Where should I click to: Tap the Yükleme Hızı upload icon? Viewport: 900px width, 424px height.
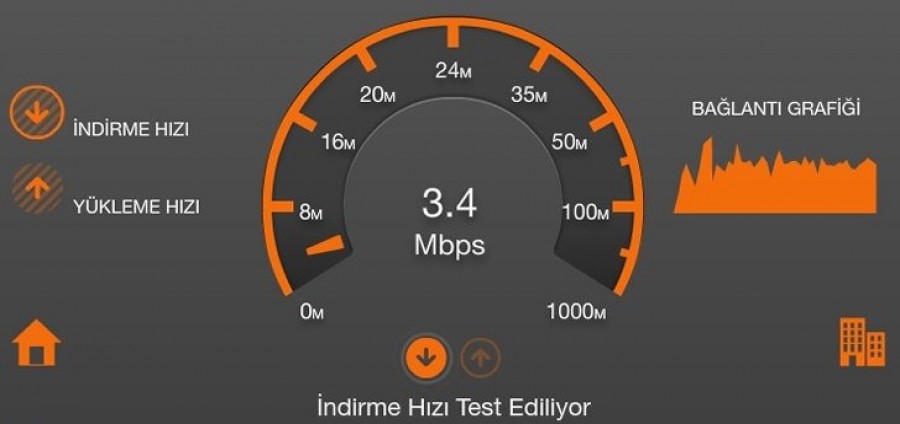(x=35, y=187)
